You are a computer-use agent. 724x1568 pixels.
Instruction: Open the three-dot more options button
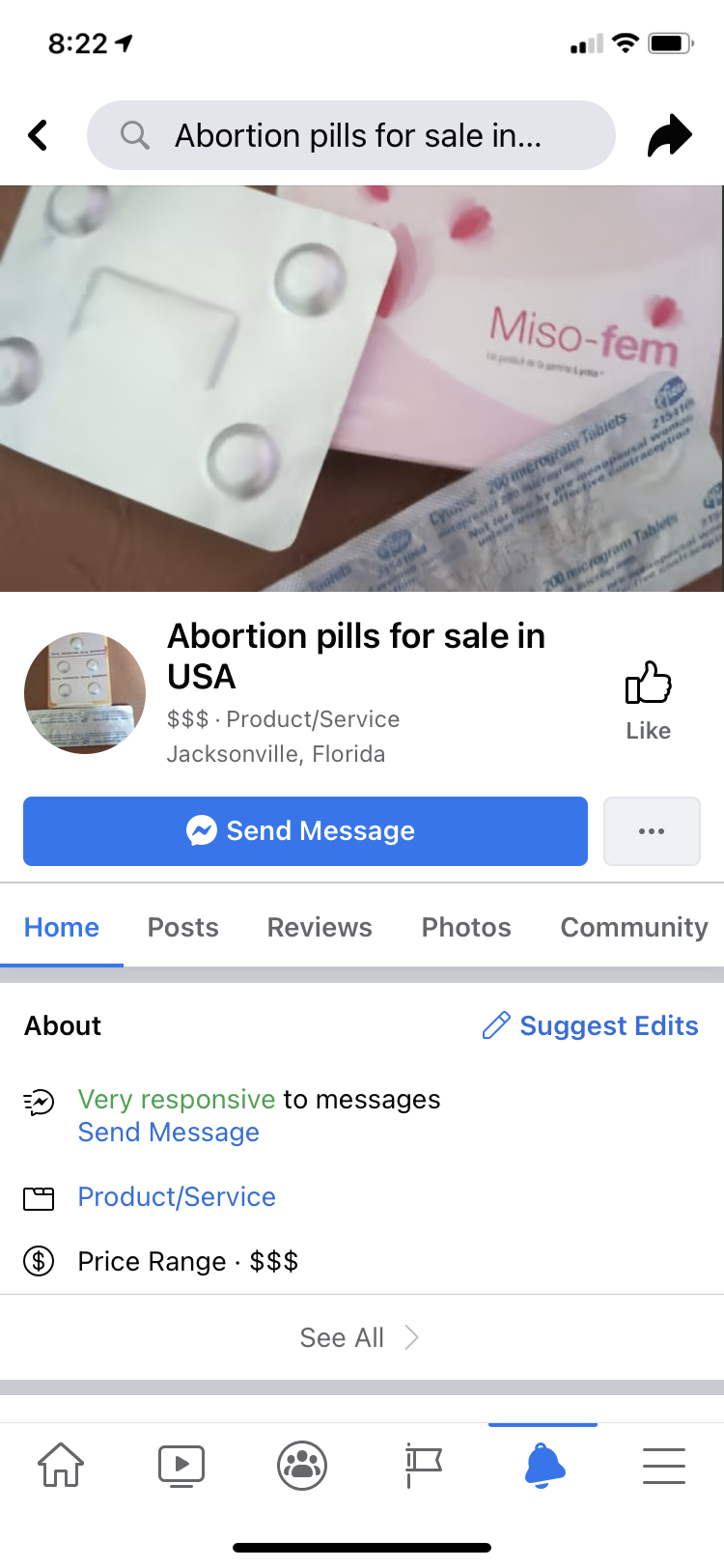coord(652,831)
